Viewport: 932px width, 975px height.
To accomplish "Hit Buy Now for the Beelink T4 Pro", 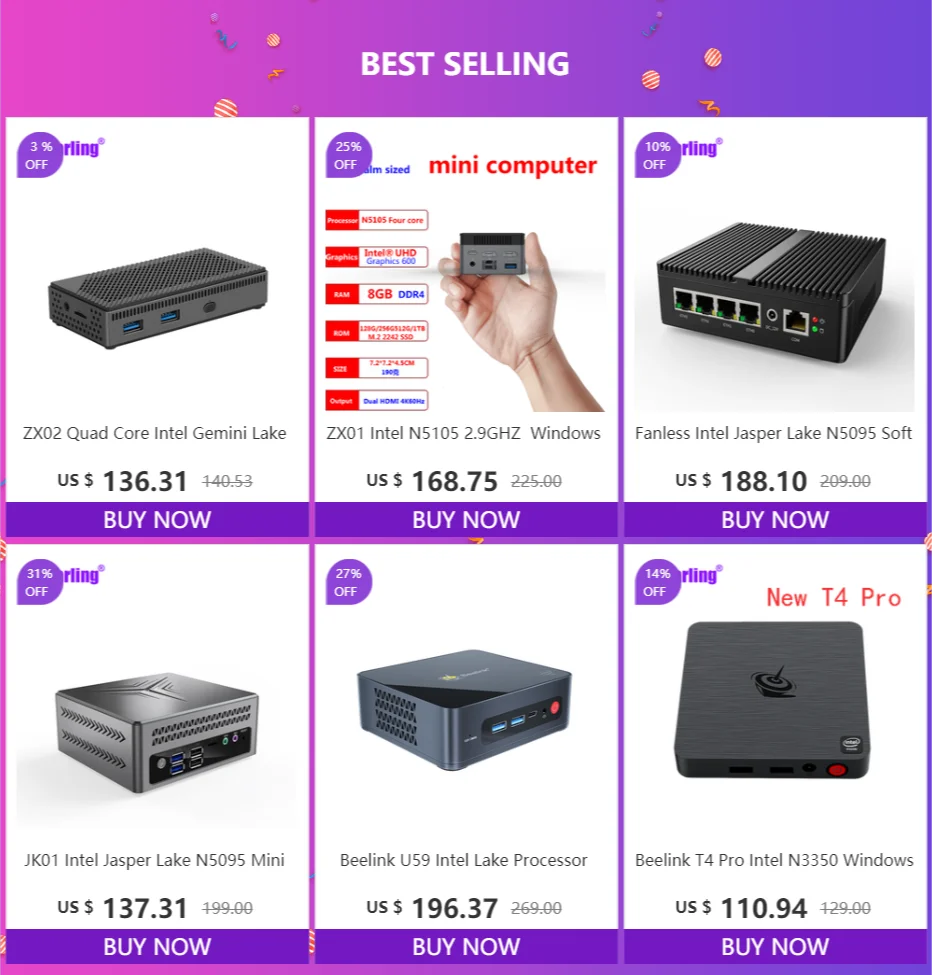I will [x=774, y=947].
